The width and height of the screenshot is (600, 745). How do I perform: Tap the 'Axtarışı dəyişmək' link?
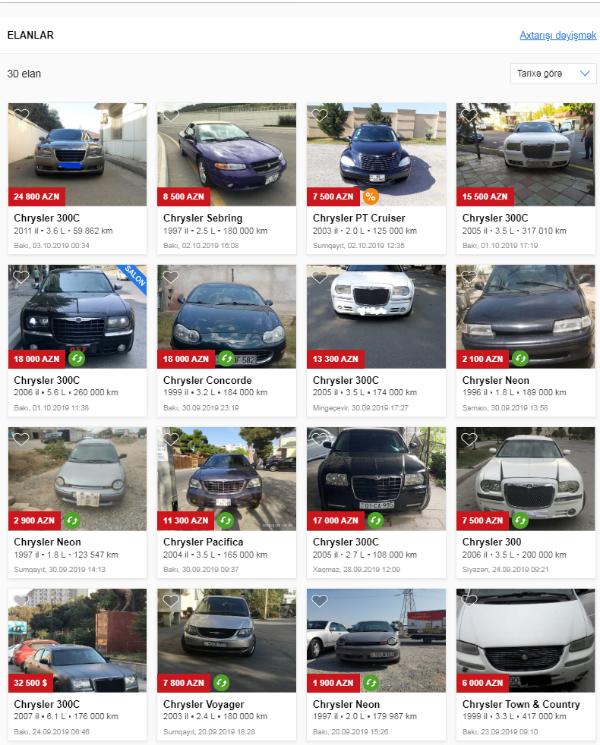557,35
